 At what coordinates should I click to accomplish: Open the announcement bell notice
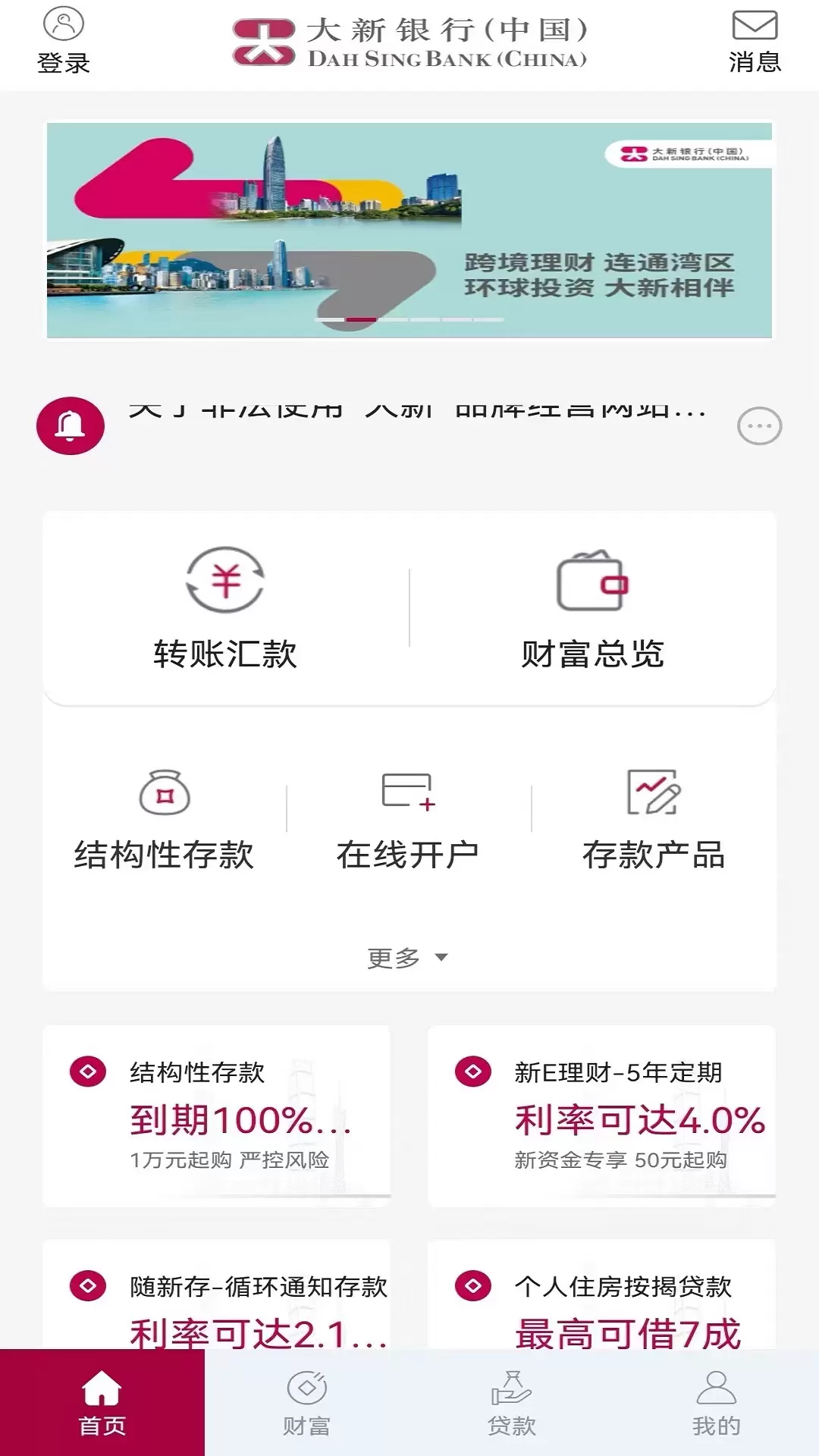pyautogui.click(x=71, y=425)
